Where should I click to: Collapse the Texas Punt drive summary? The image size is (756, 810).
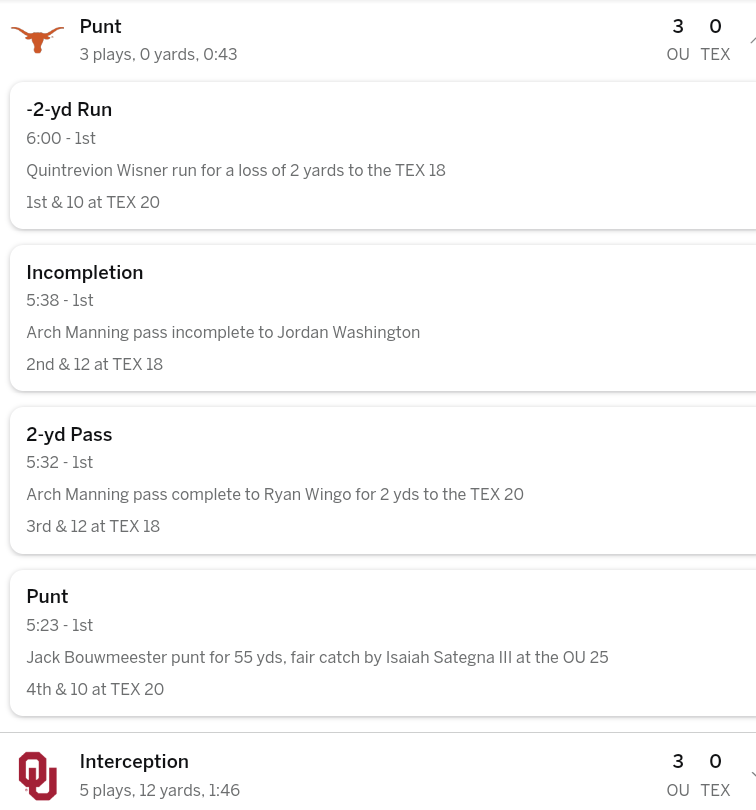pos(750,40)
